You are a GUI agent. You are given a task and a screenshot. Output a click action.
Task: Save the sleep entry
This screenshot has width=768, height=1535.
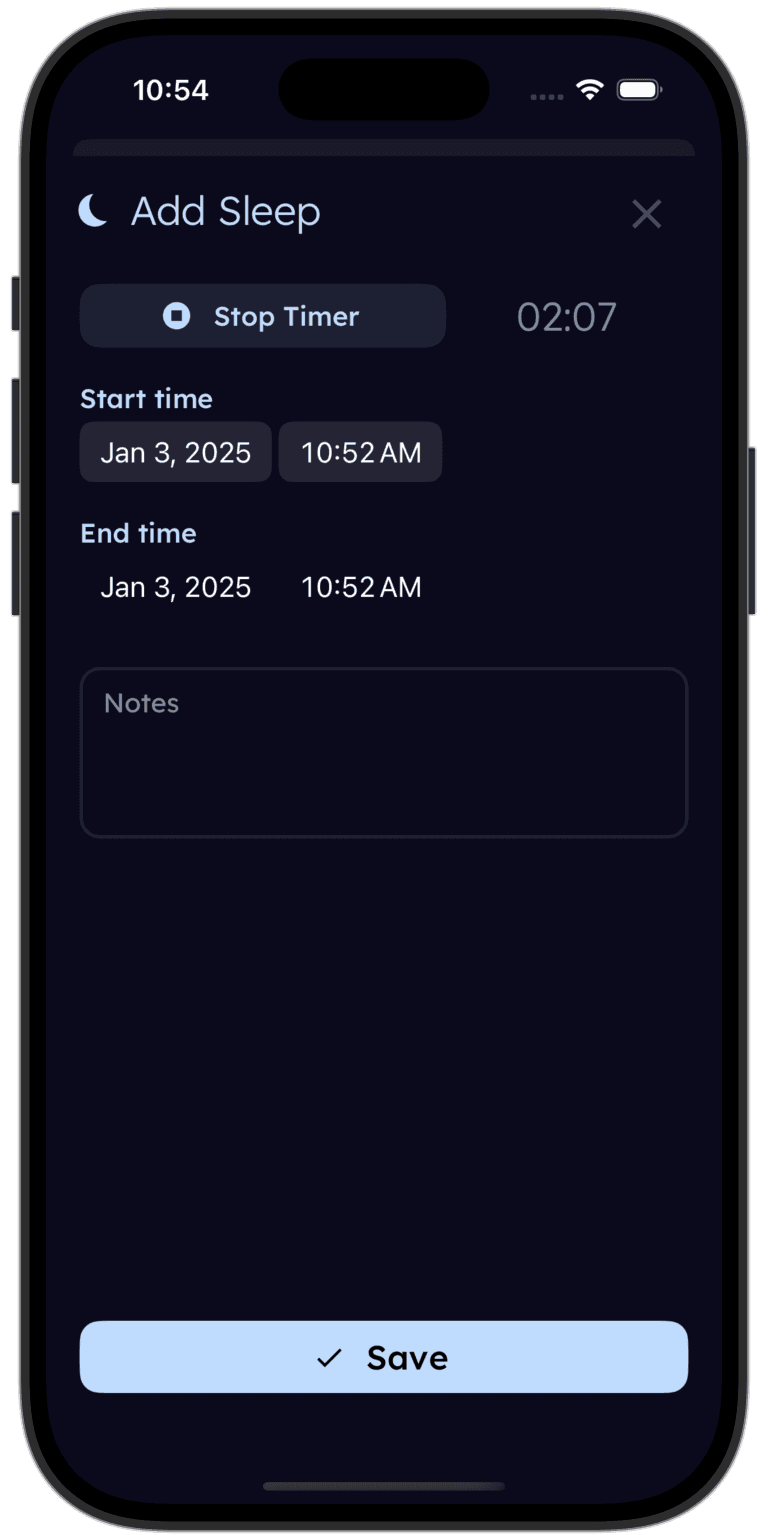[x=384, y=1357]
